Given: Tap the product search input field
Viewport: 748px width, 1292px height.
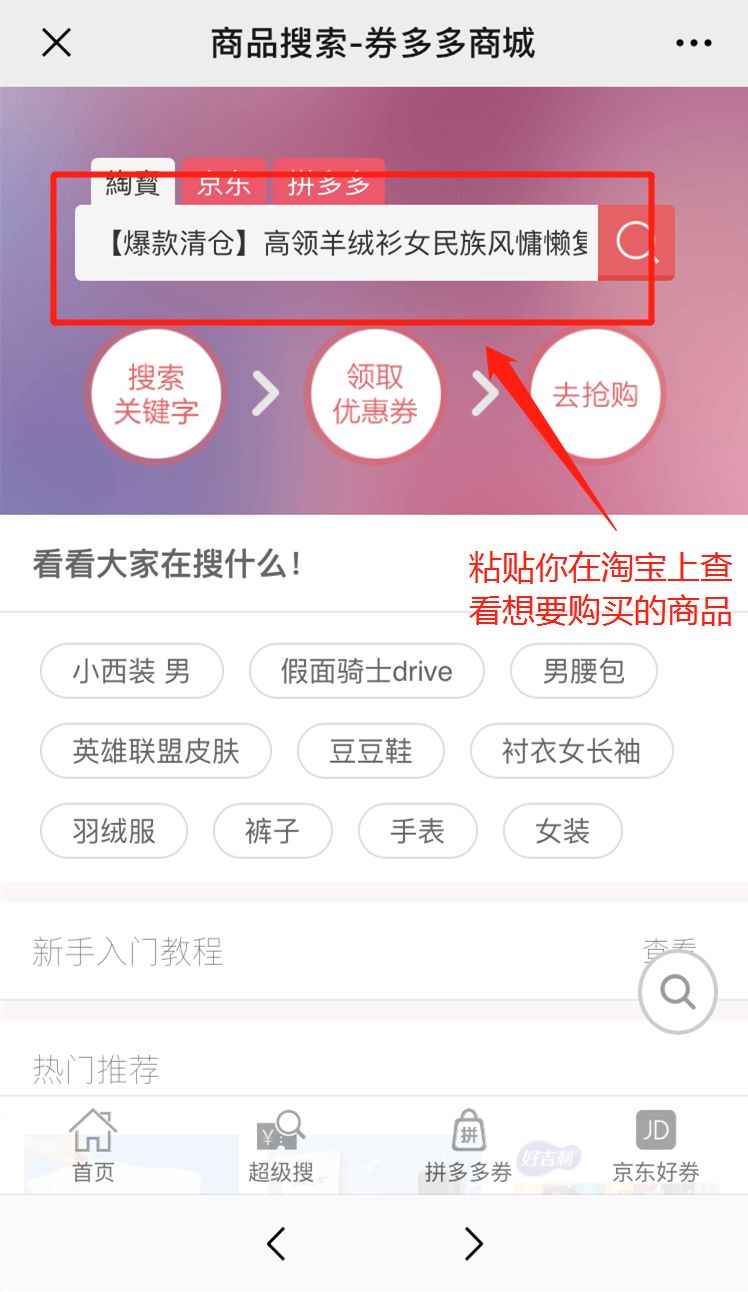Looking at the screenshot, I should (x=337, y=243).
